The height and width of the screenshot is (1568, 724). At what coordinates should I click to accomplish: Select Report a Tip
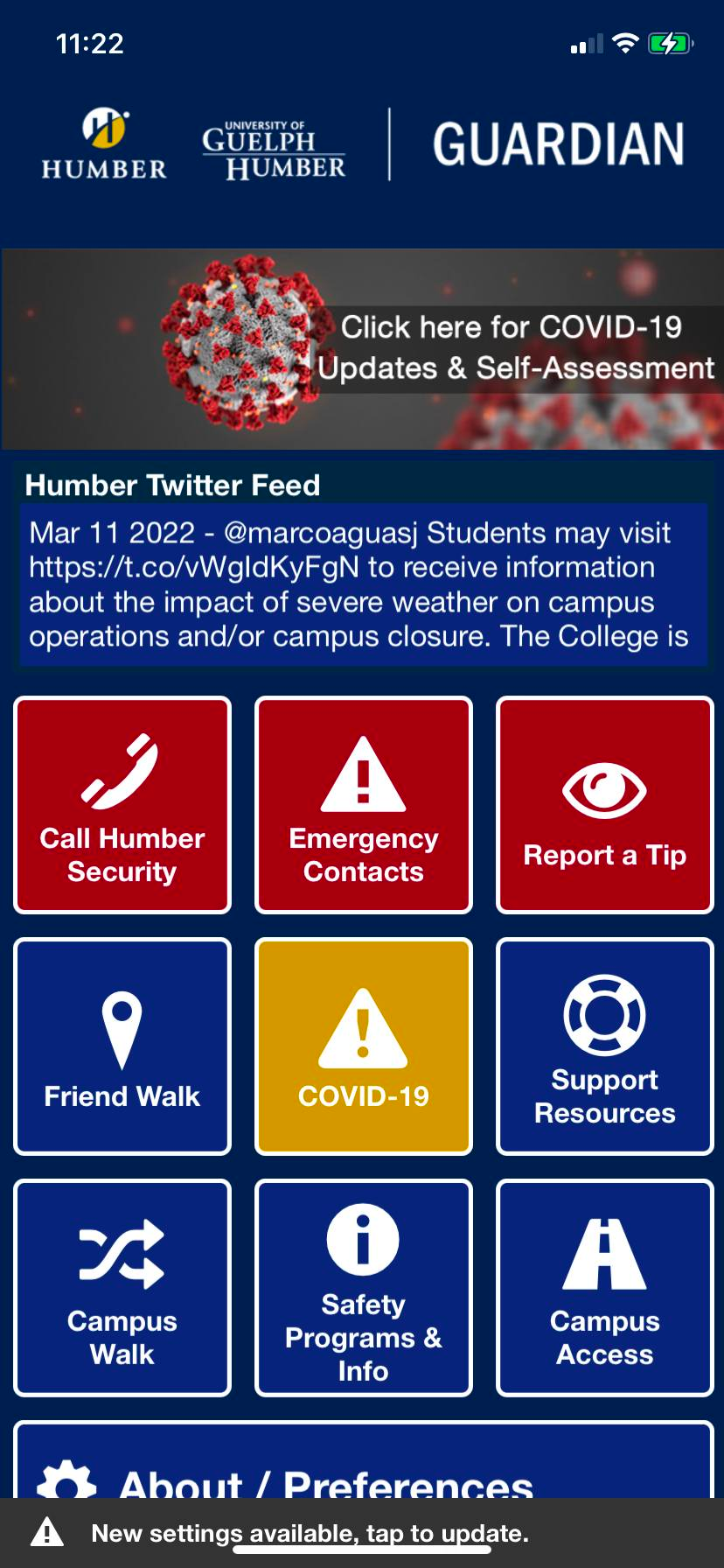point(605,805)
